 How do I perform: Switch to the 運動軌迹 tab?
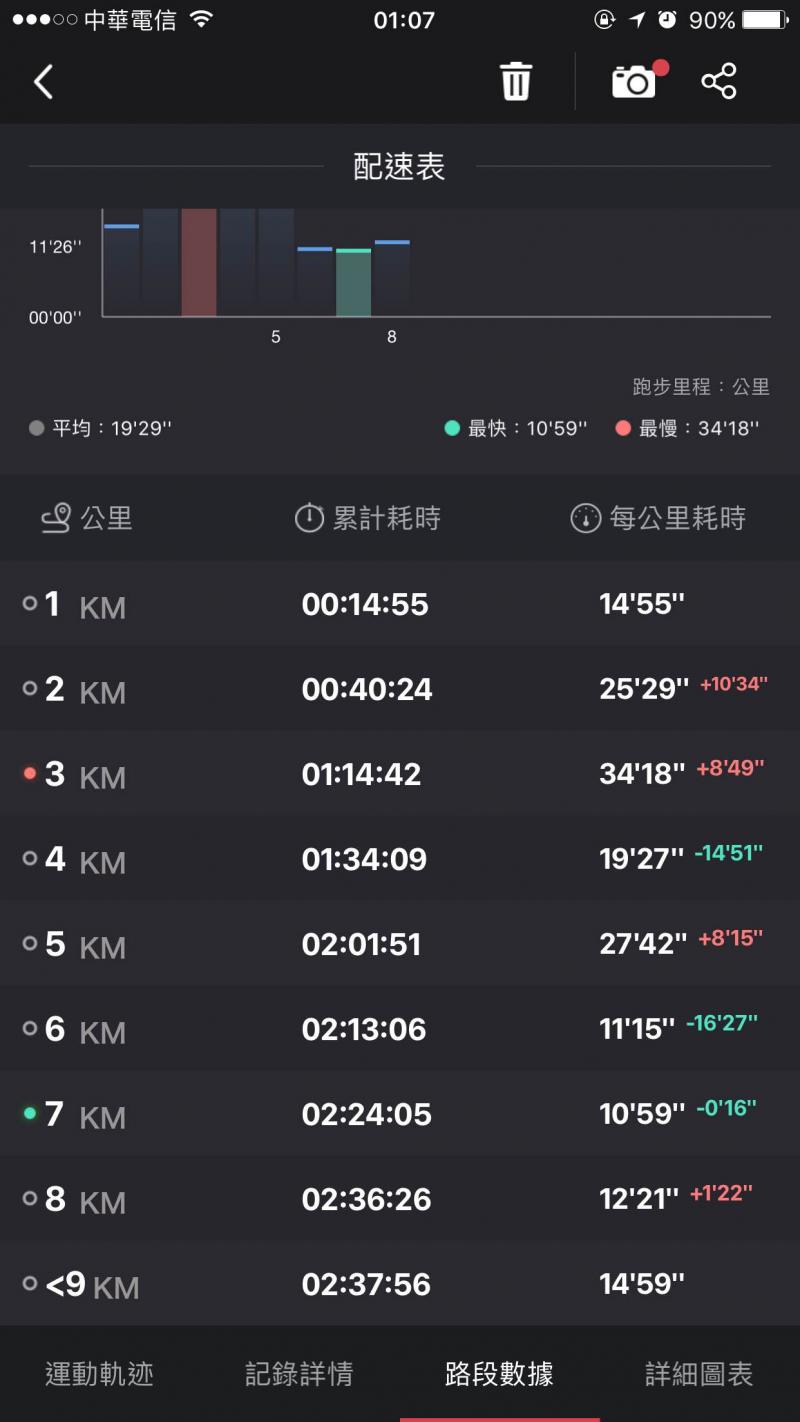(100, 1373)
